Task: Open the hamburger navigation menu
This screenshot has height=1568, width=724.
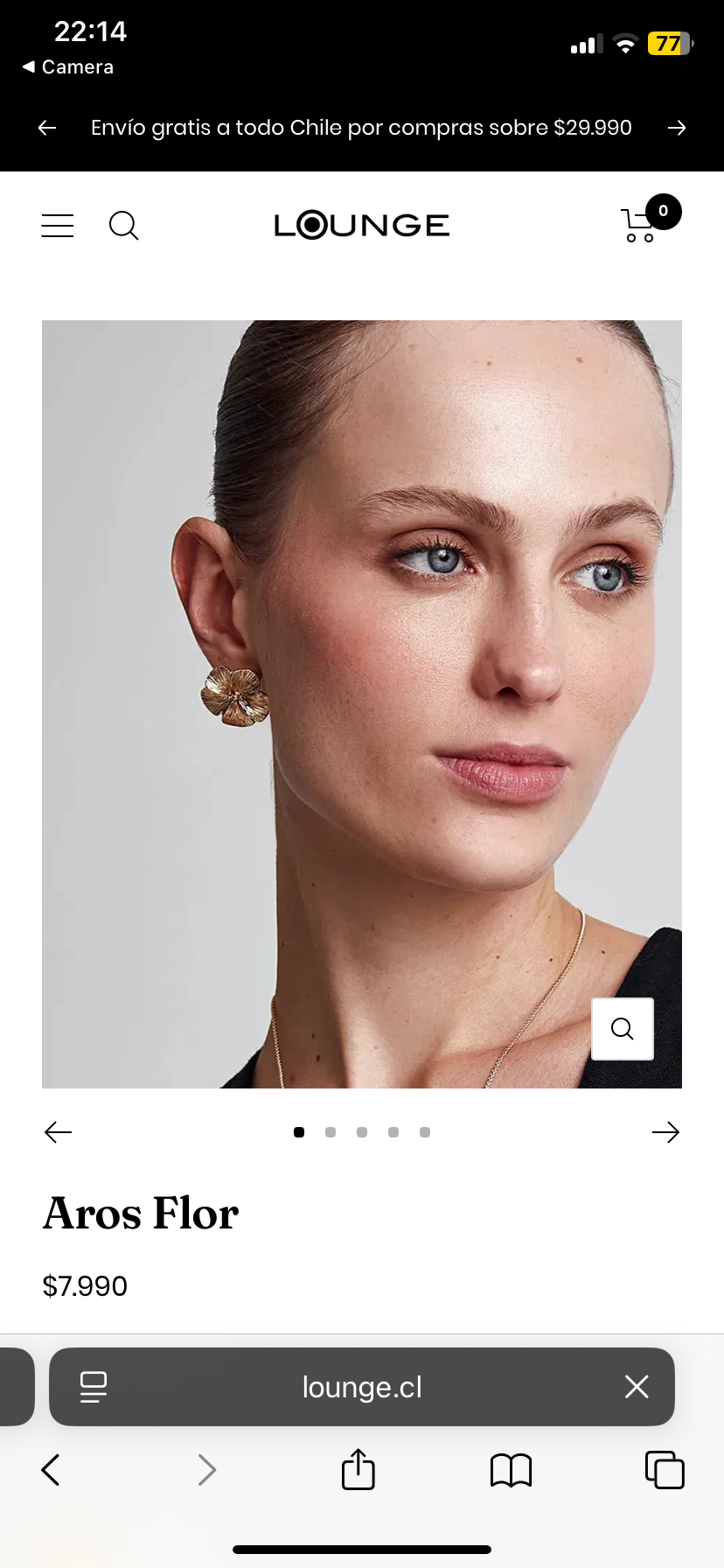Action: [x=58, y=226]
